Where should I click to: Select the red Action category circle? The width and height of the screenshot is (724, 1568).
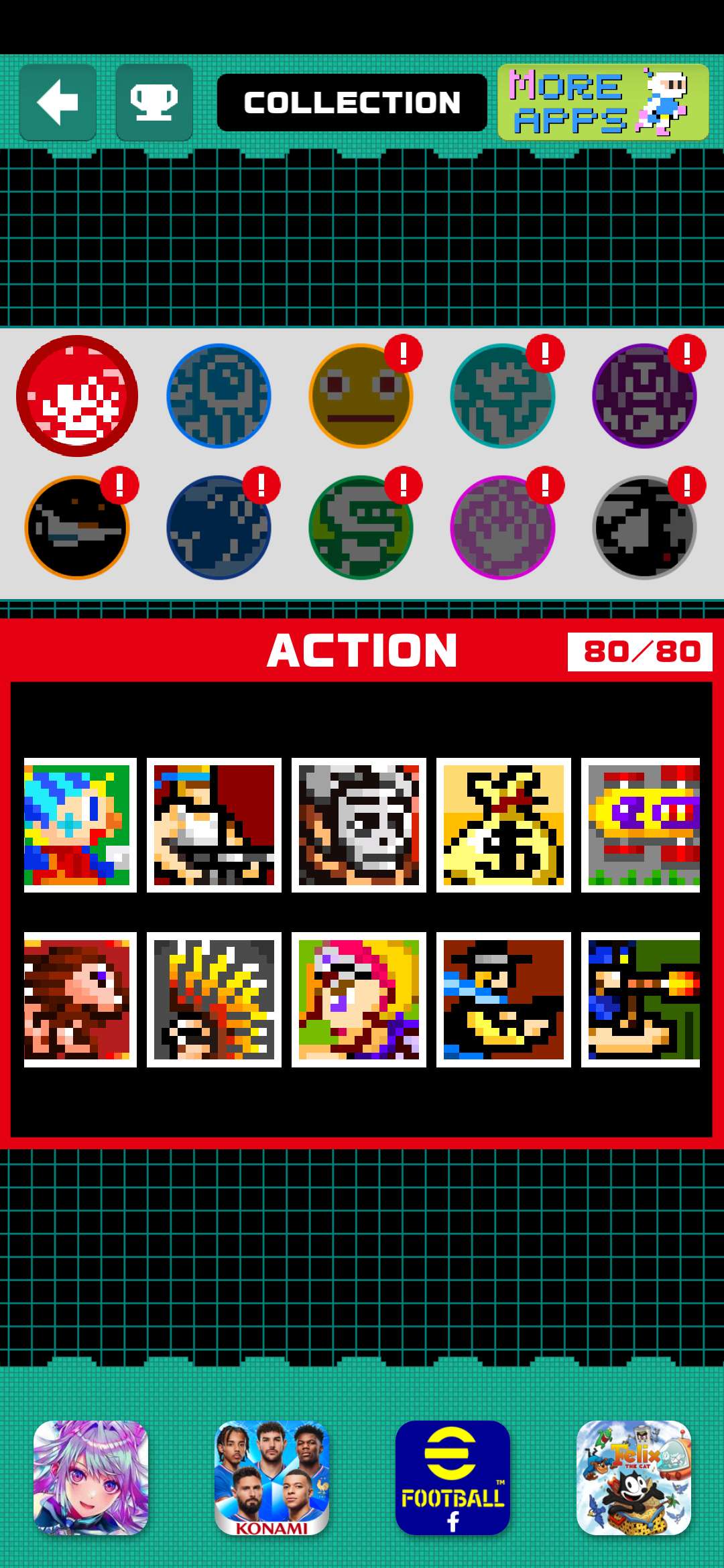point(77,396)
